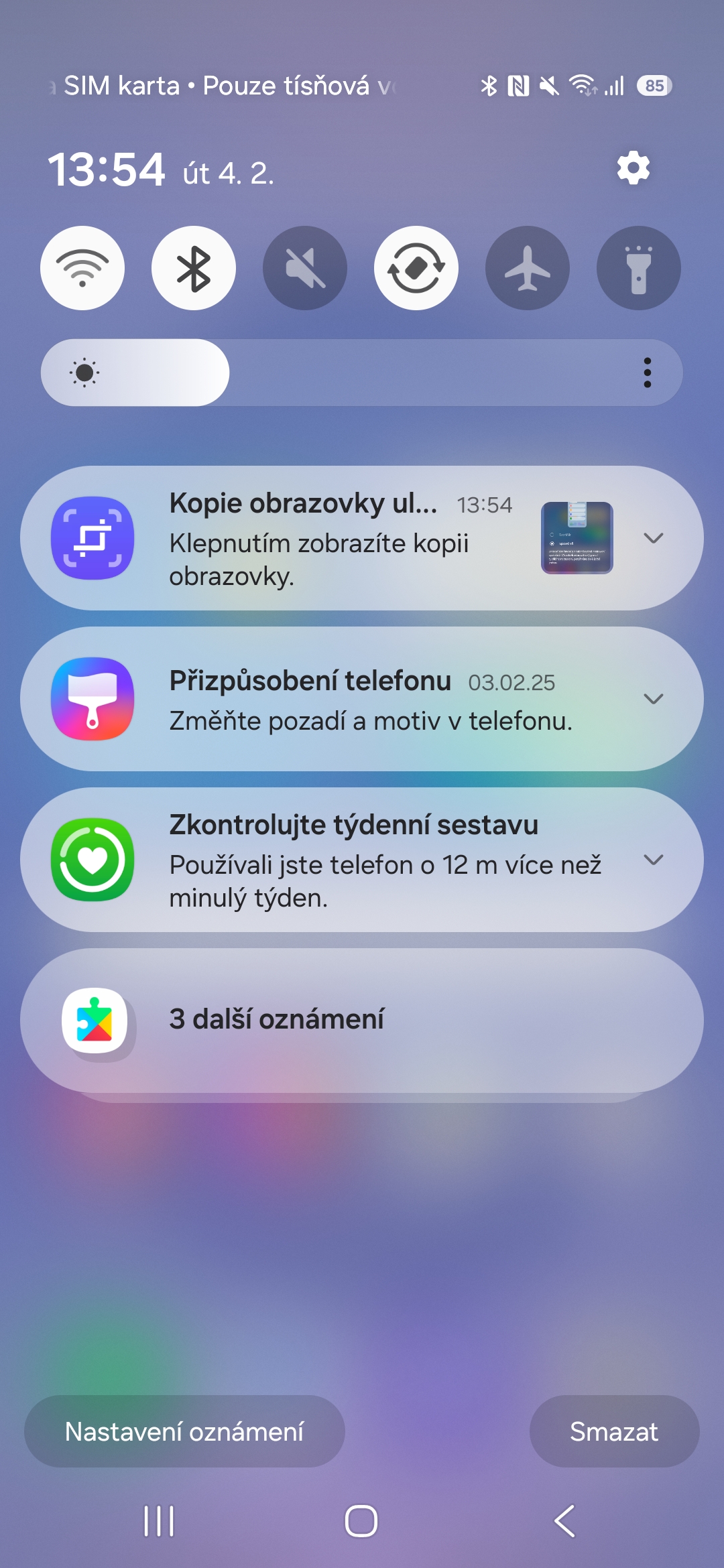Screen dimensions: 724x1568
Task: Tap the back navigation button
Action: [564, 1520]
